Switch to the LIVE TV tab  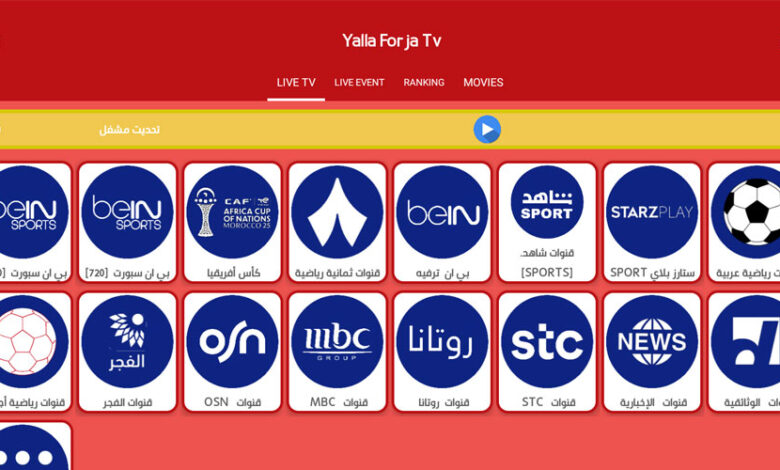(296, 83)
